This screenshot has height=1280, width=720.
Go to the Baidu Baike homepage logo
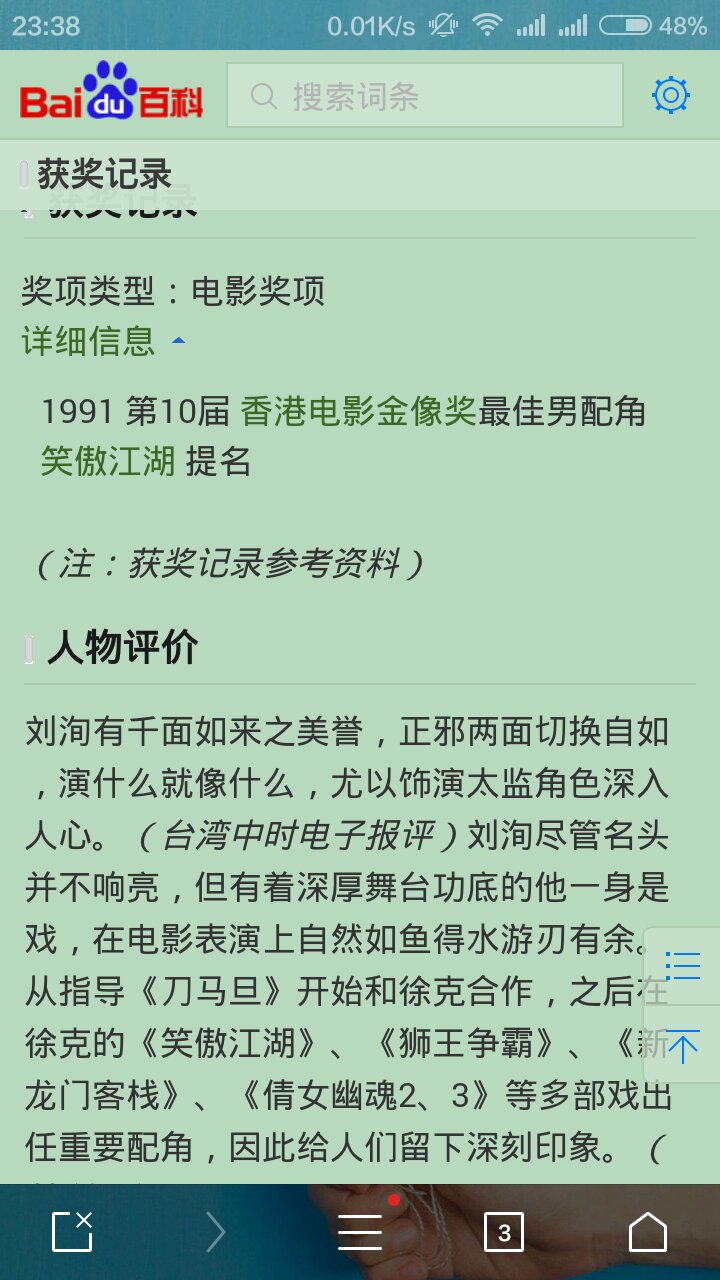pos(112,96)
